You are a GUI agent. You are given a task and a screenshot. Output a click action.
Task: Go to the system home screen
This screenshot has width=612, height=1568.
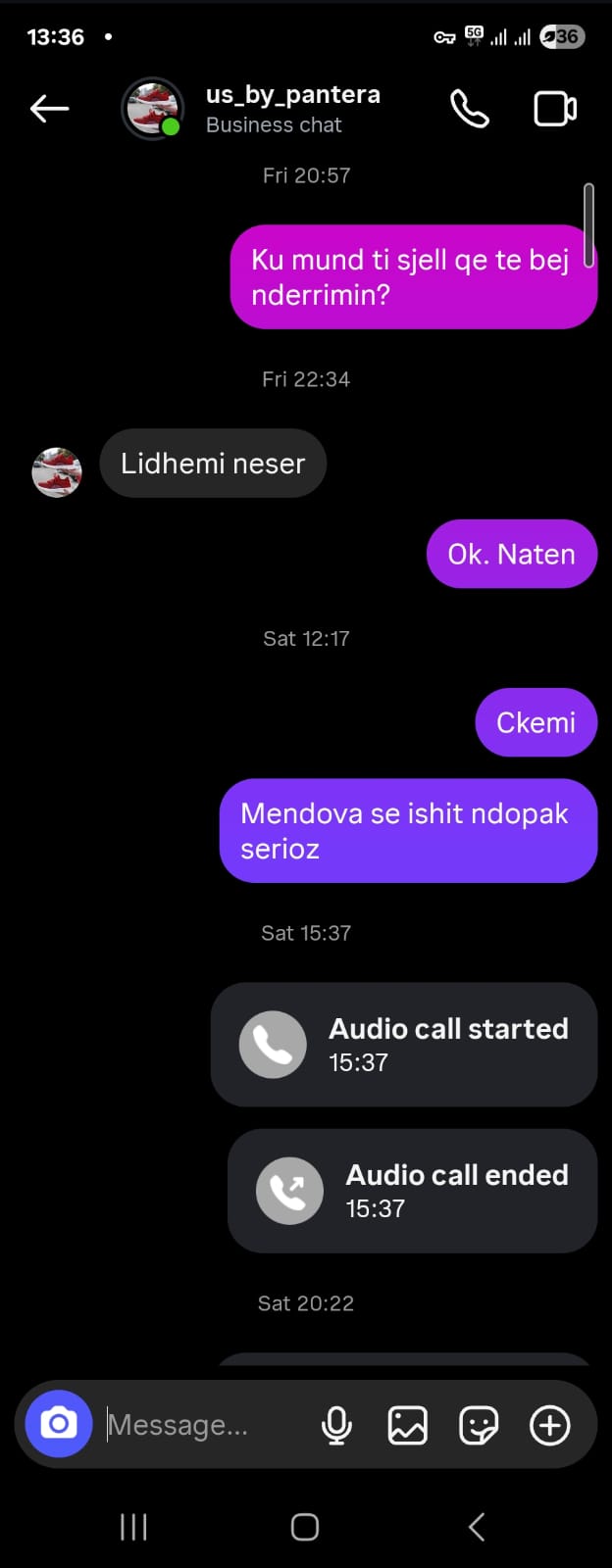[305, 1527]
